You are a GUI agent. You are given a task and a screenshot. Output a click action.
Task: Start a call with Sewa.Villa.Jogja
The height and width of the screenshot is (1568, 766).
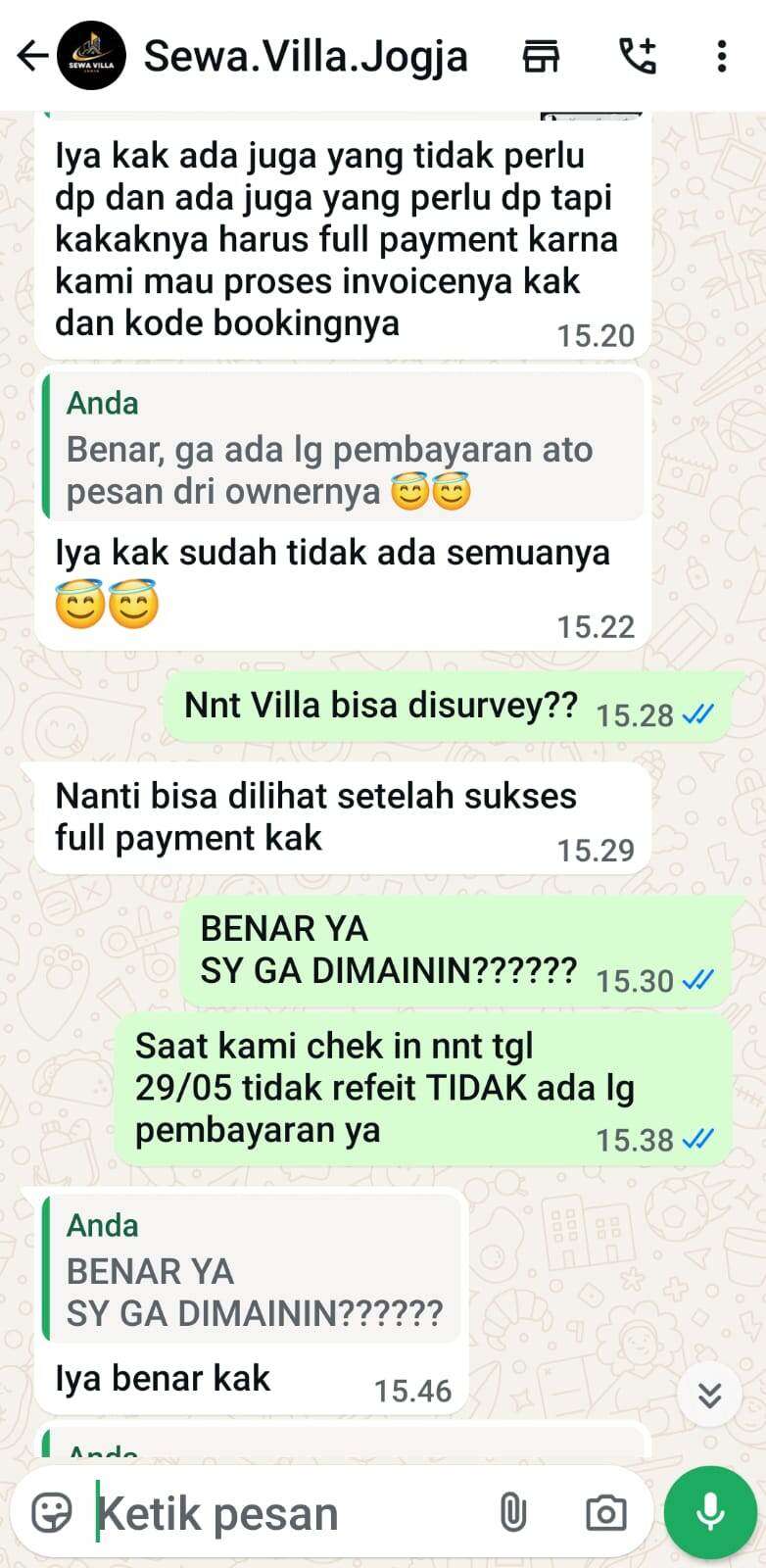(x=638, y=56)
